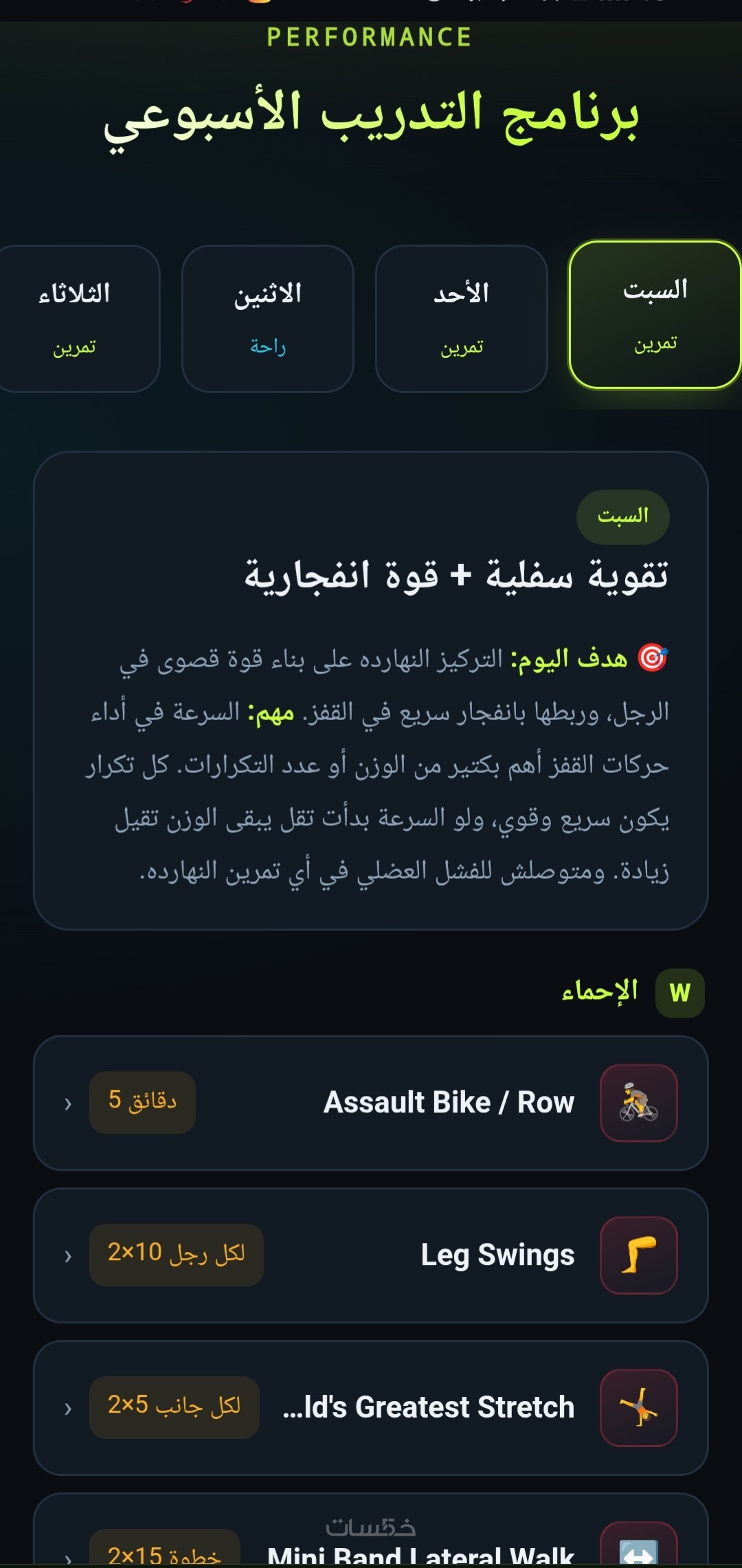
Task: Expand World's Greatest Stretch details
Action: (370, 1408)
